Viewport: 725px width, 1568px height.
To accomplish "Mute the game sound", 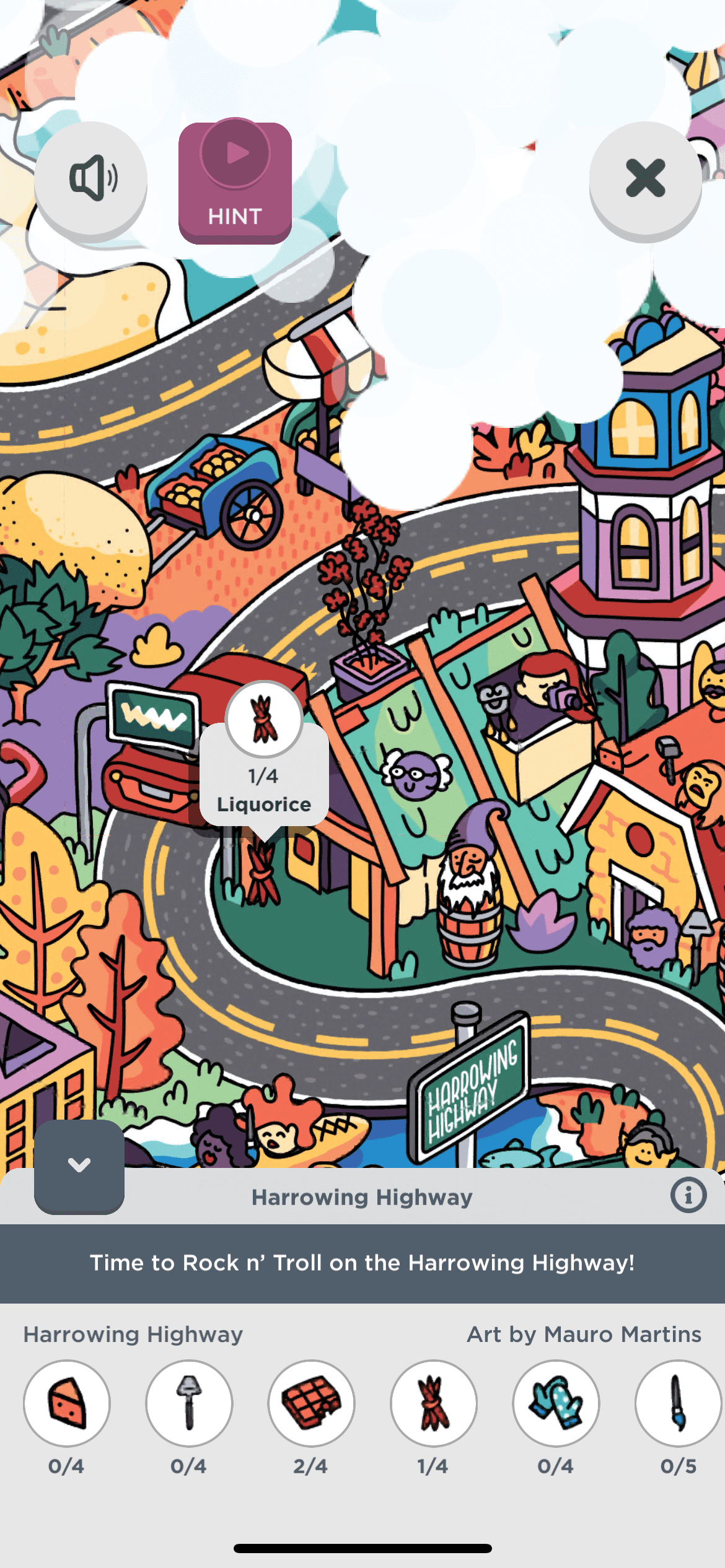I will [x=91, y=178].
